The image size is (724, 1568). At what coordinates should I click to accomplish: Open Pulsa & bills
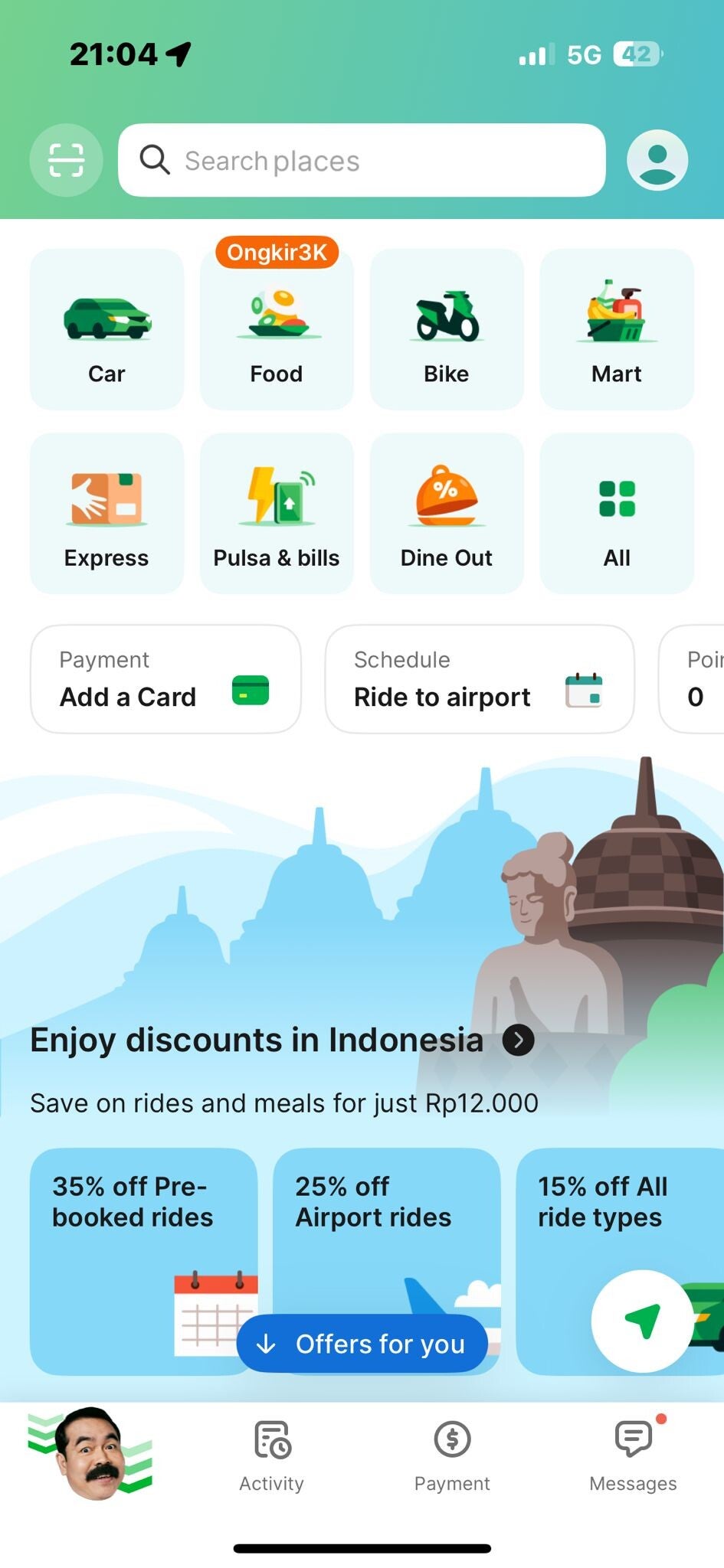click(277, 513)
